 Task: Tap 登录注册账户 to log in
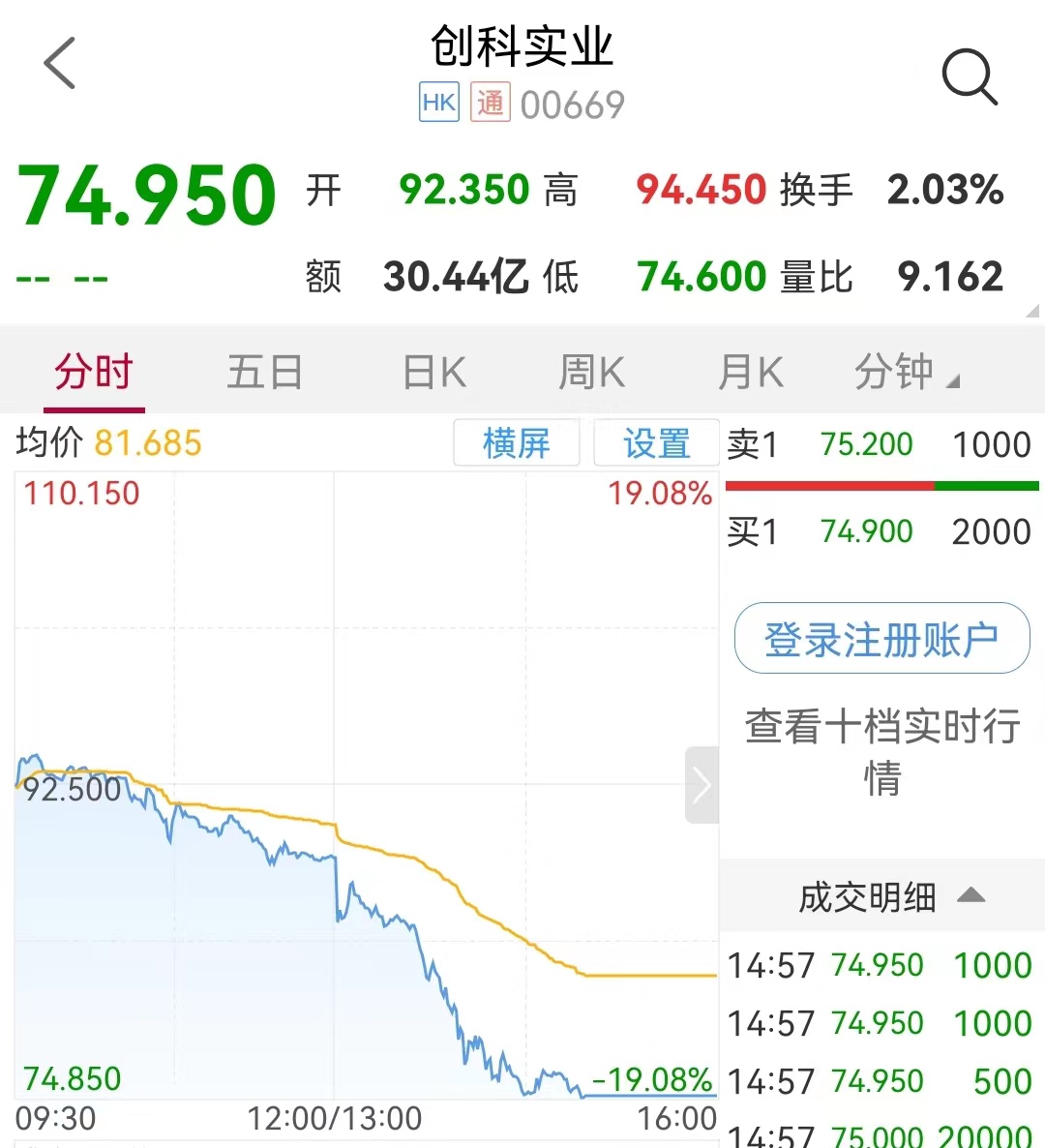tap(881, 639)
